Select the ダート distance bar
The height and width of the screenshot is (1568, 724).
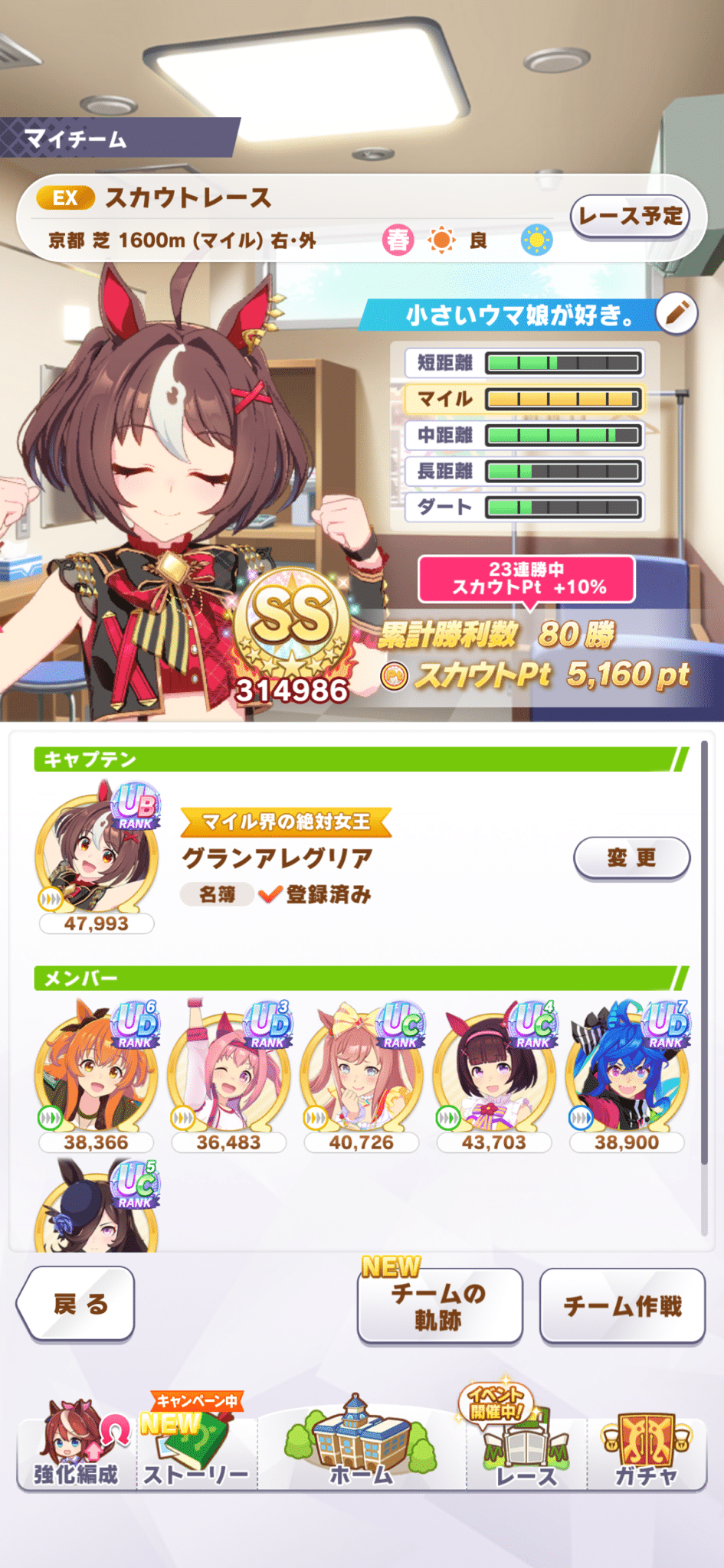[x=524, y=507]
